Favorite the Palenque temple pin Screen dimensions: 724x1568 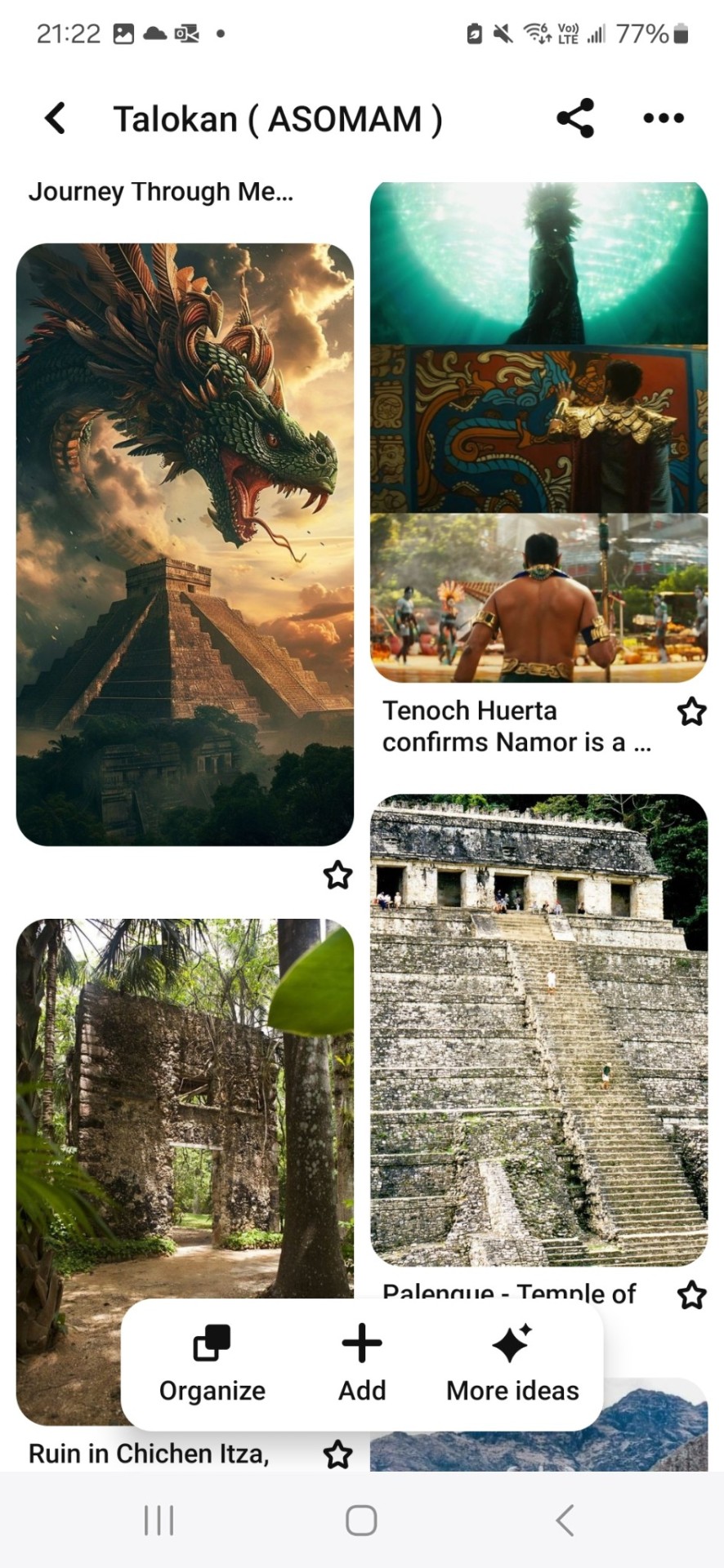(x=691, y=1294)
